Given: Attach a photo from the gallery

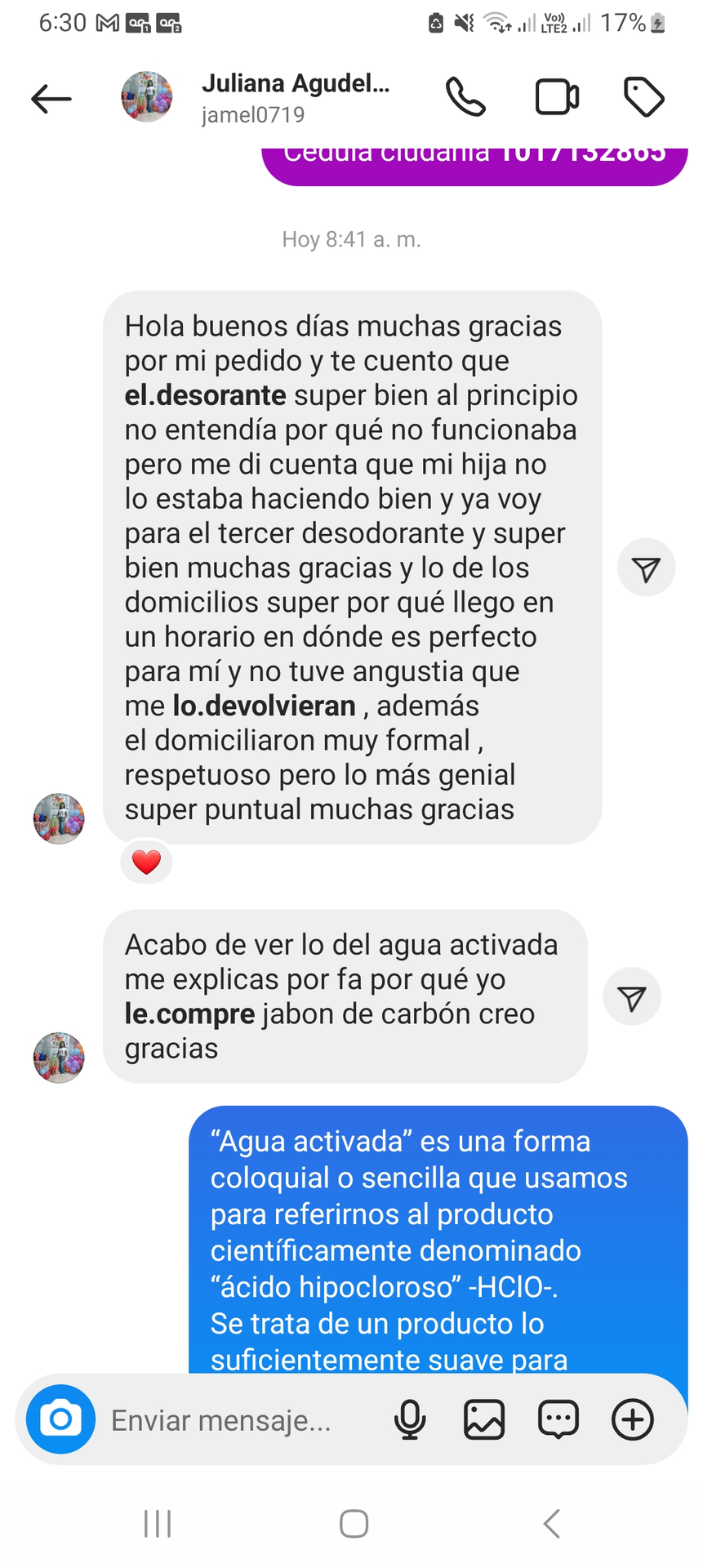Looking at the screenshot, I should click(x=484, y=1419).
